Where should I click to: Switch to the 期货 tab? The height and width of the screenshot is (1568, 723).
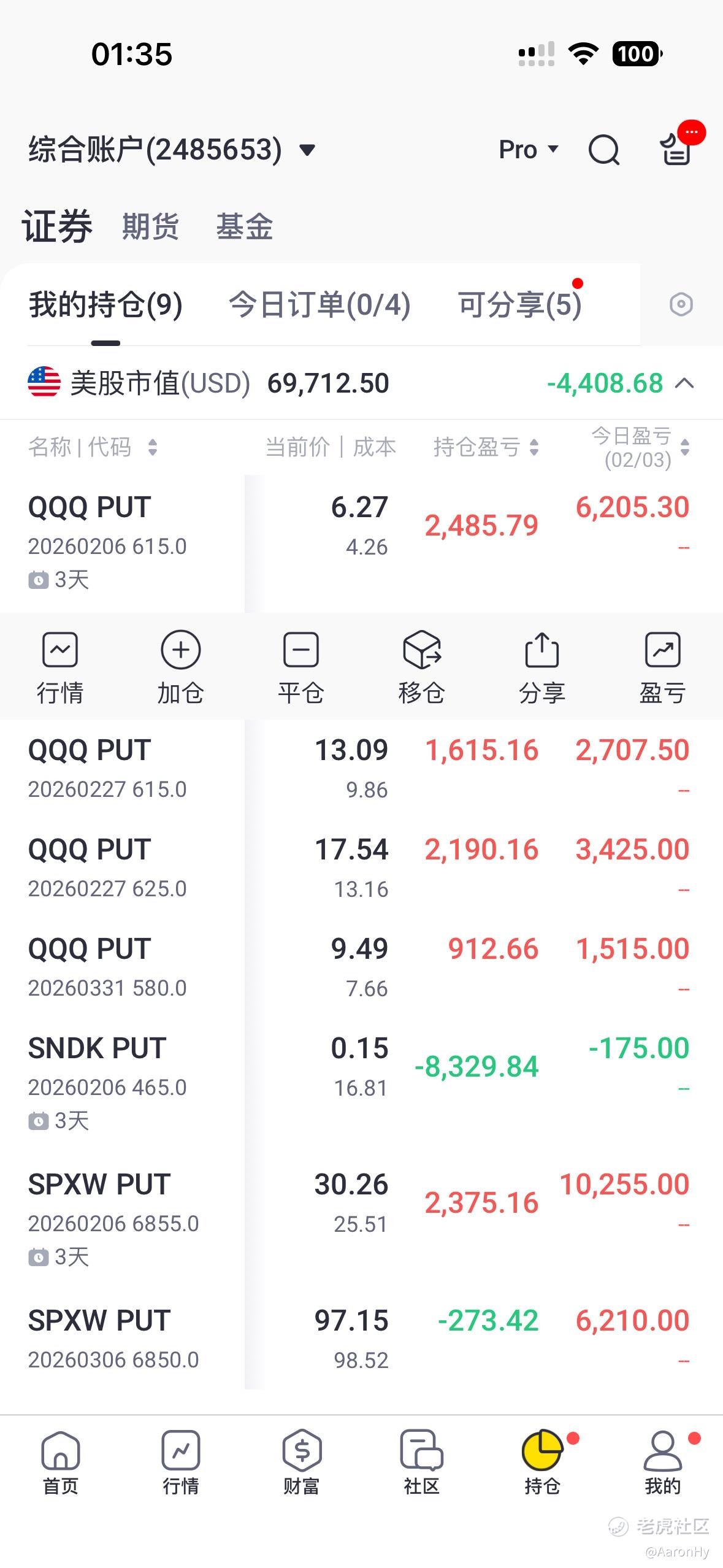coord(150,226)
